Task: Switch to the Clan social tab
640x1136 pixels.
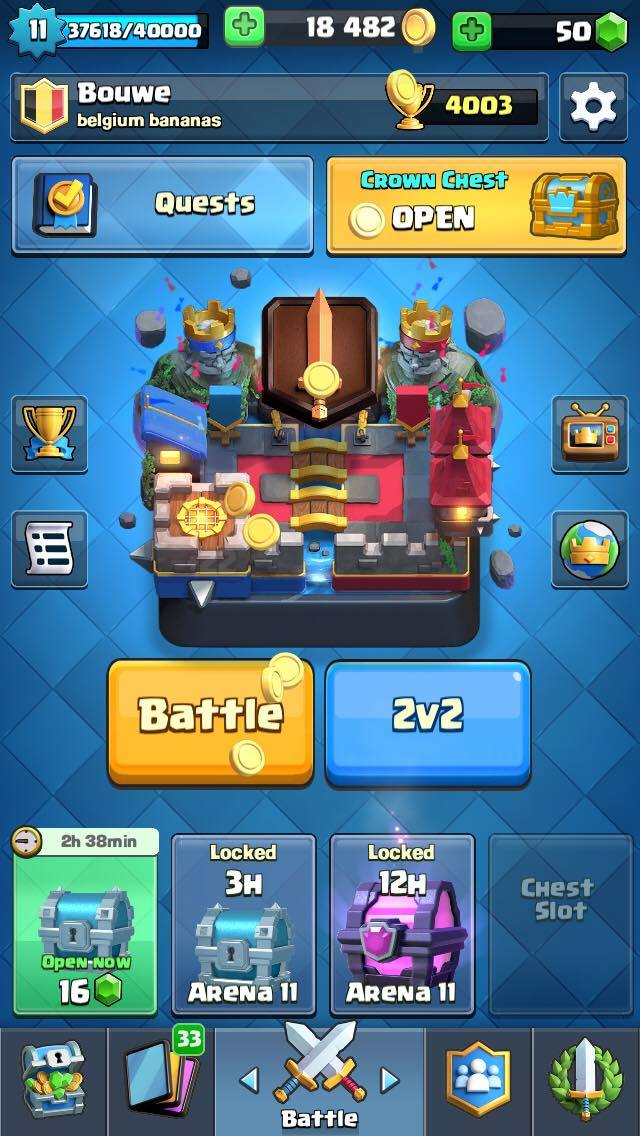Action: coord(478,1081)
